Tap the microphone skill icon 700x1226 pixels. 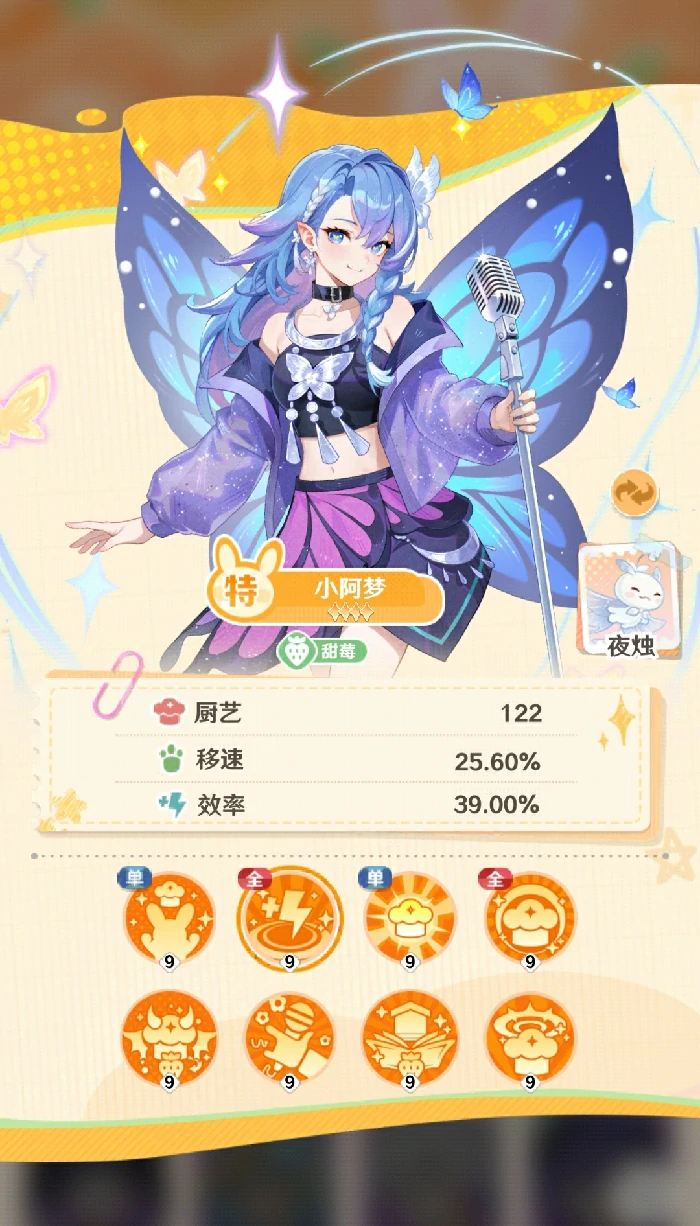point(290,1039)
